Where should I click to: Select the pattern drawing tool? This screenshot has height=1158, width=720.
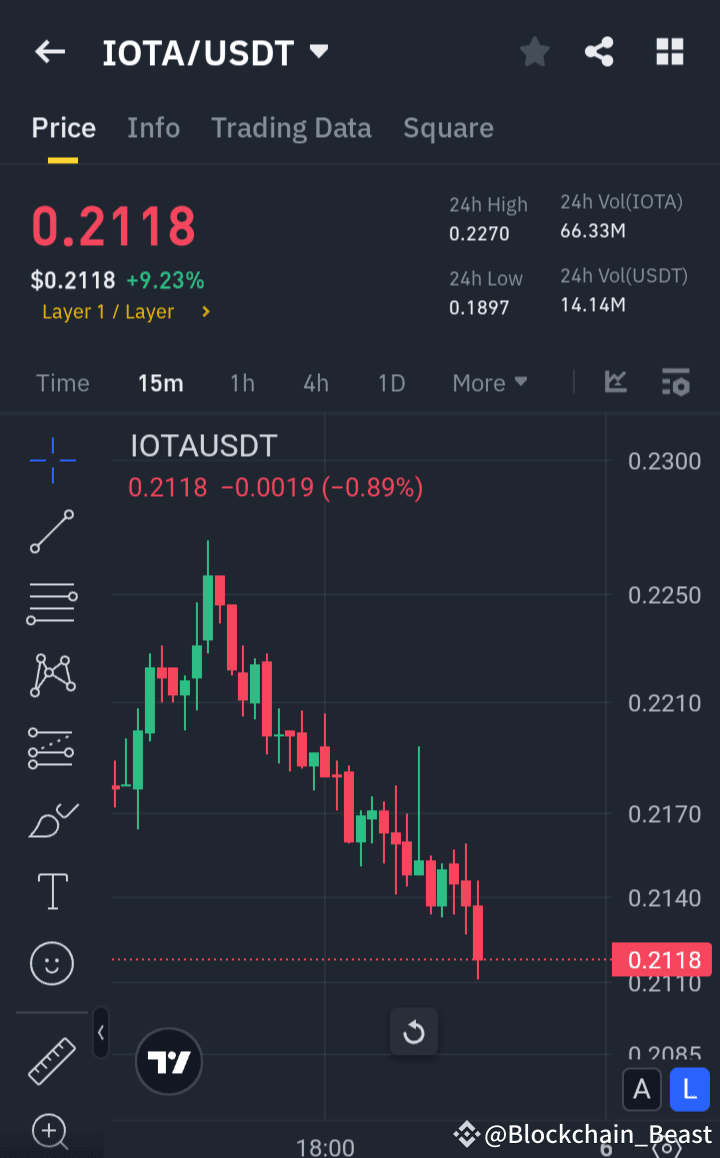pyautogui.click(x=51, y=674)
